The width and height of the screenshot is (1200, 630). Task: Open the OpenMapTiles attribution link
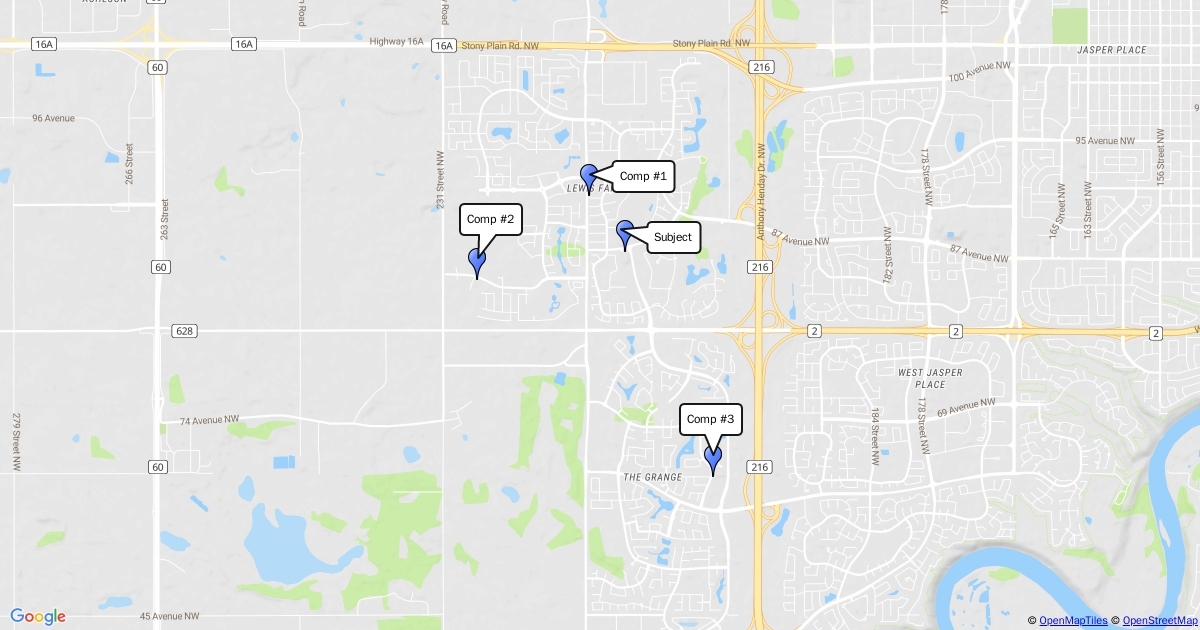(x=1072, y=621)
